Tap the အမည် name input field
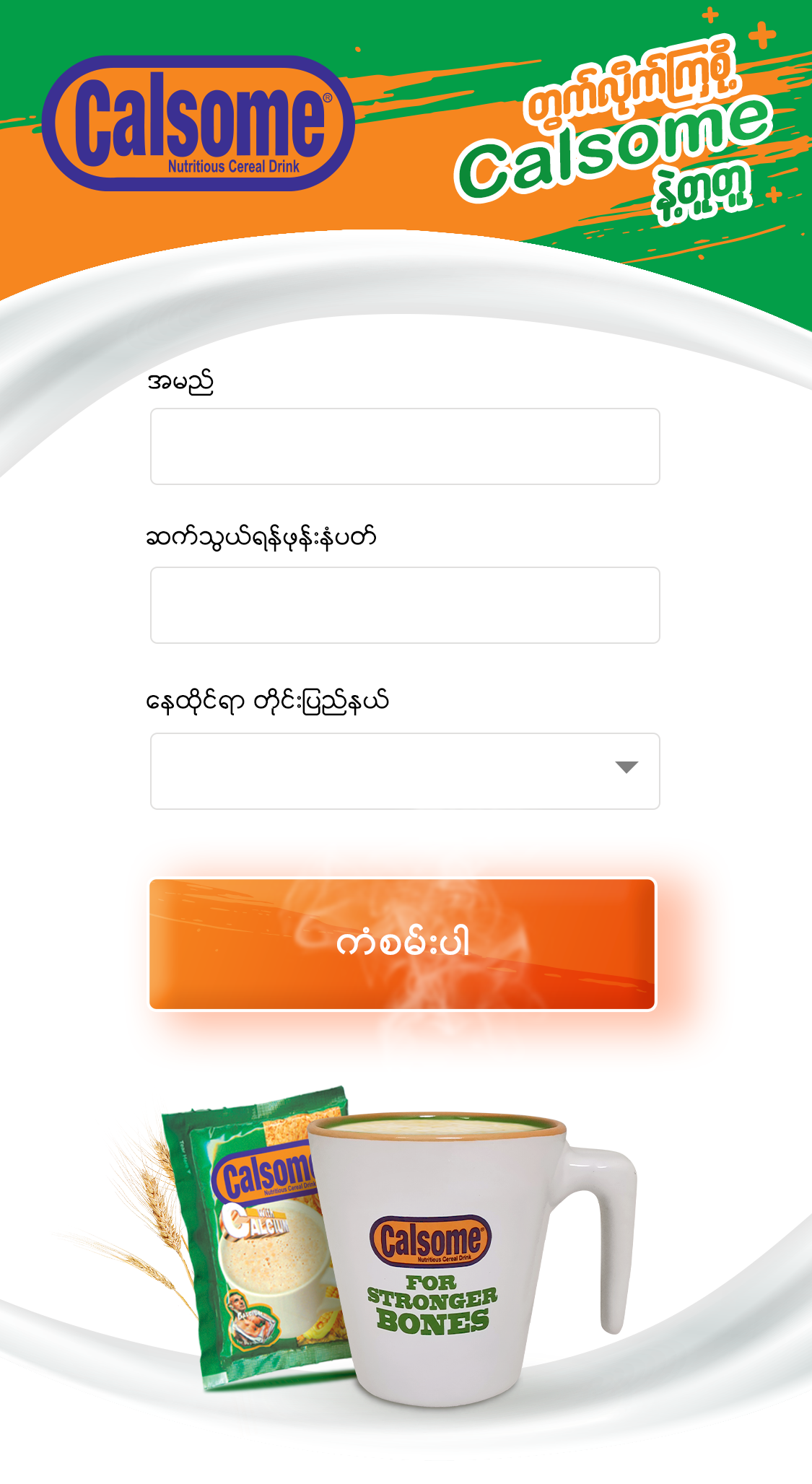This screenshot has width=812, height=1484. [404, 446]
